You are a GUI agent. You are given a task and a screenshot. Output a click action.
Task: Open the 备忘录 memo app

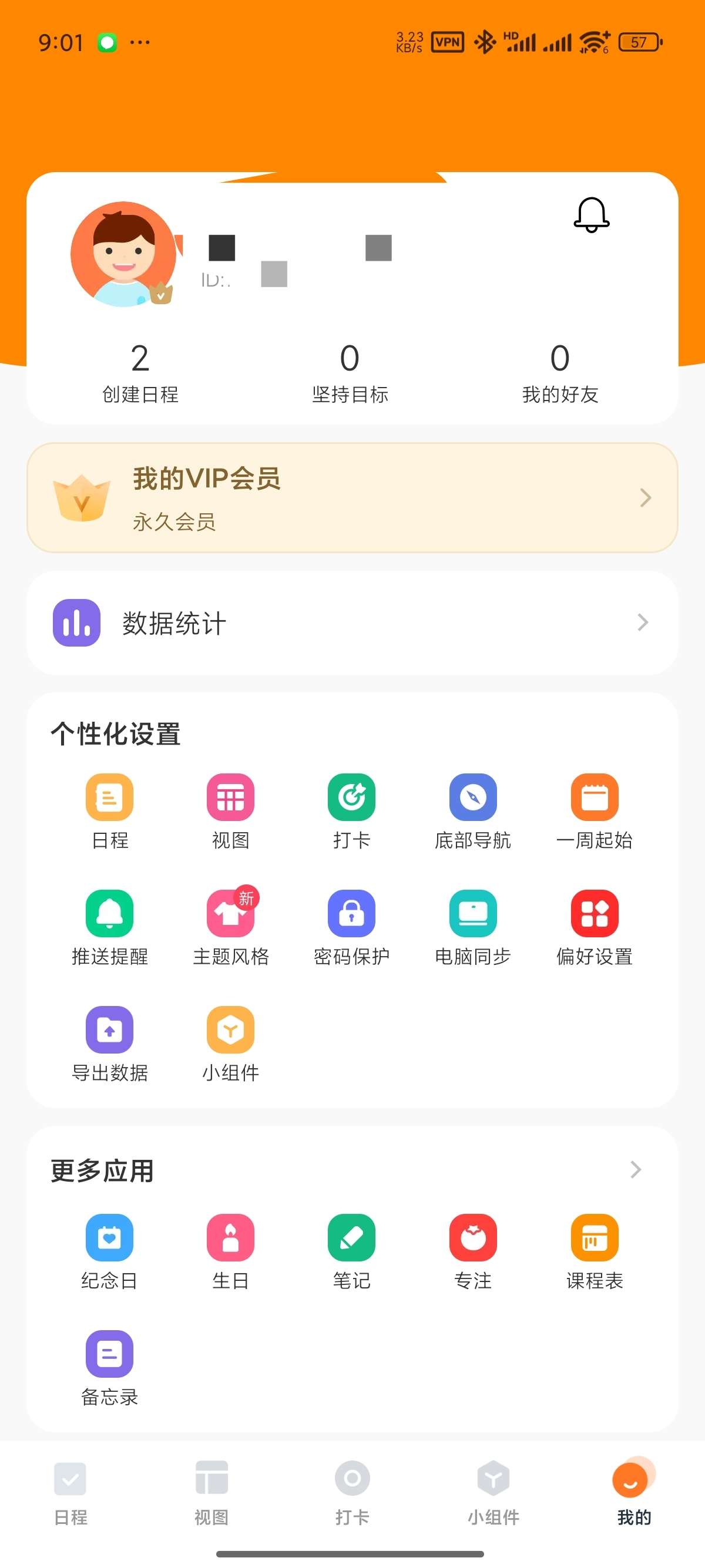point(110,1354)
